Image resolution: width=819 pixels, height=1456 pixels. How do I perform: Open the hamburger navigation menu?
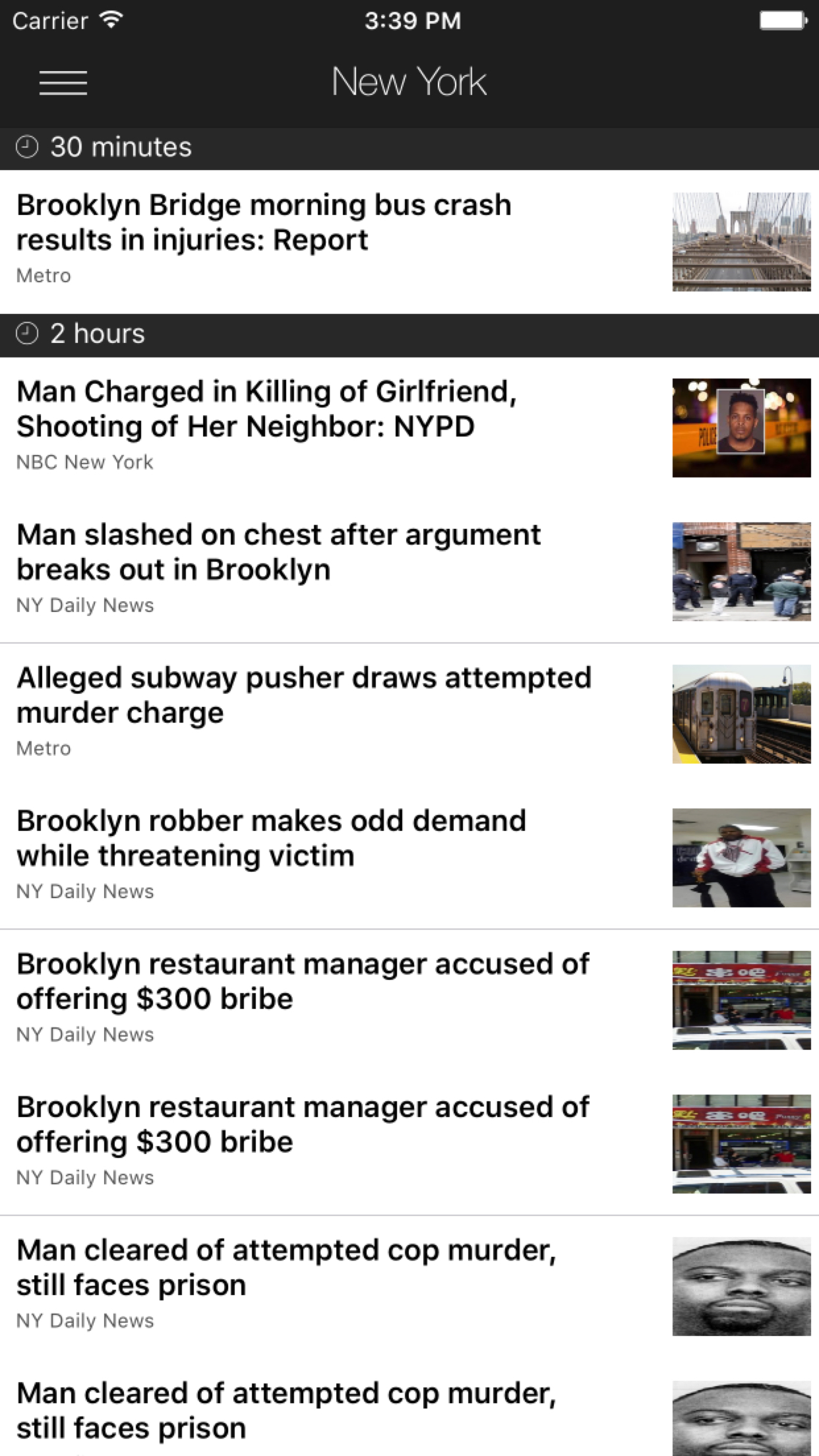pyautogui.click(x=63, y=82)
